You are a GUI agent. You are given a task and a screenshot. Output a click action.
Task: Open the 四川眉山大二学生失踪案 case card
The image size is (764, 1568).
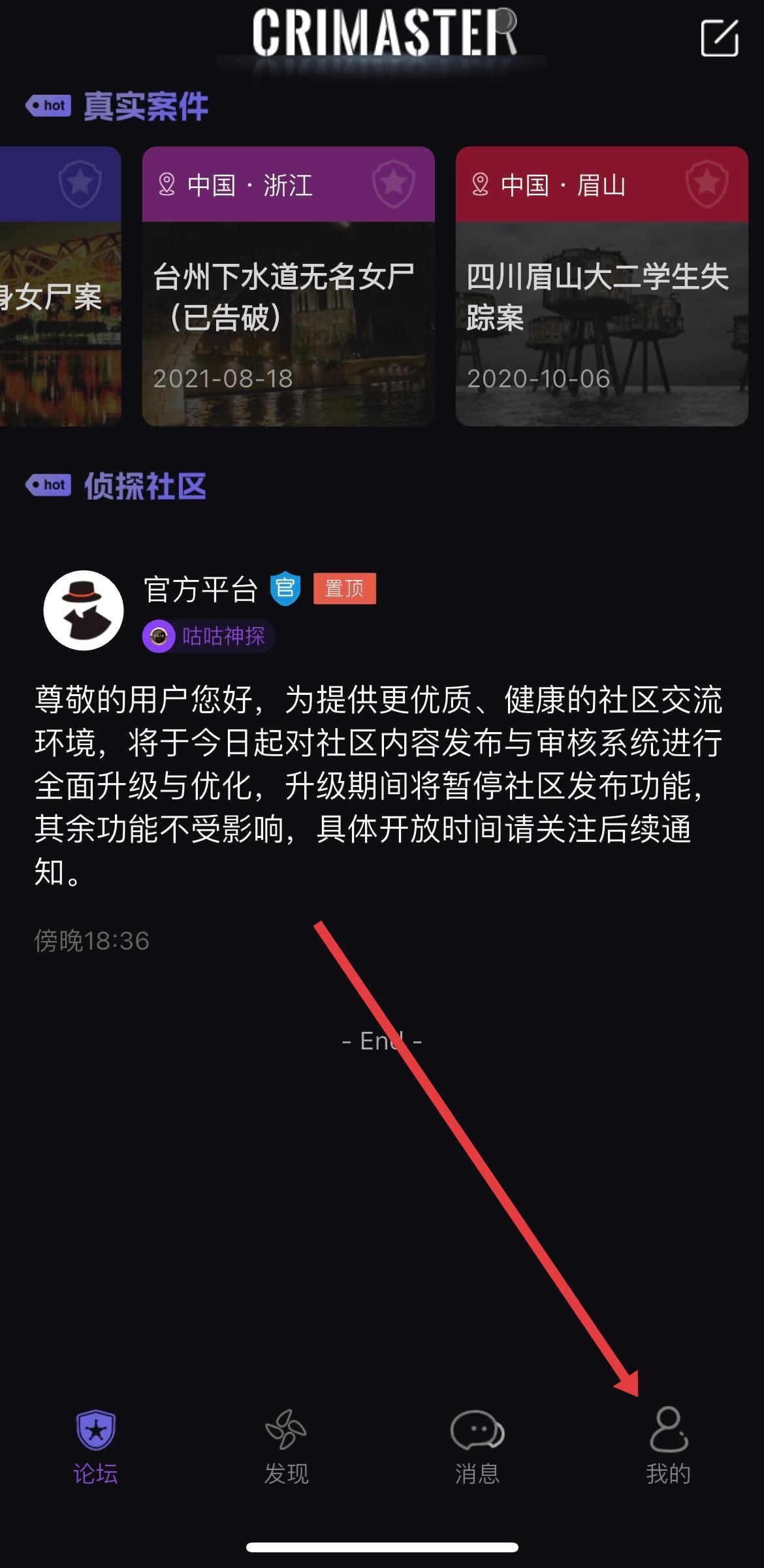(601, 287)
